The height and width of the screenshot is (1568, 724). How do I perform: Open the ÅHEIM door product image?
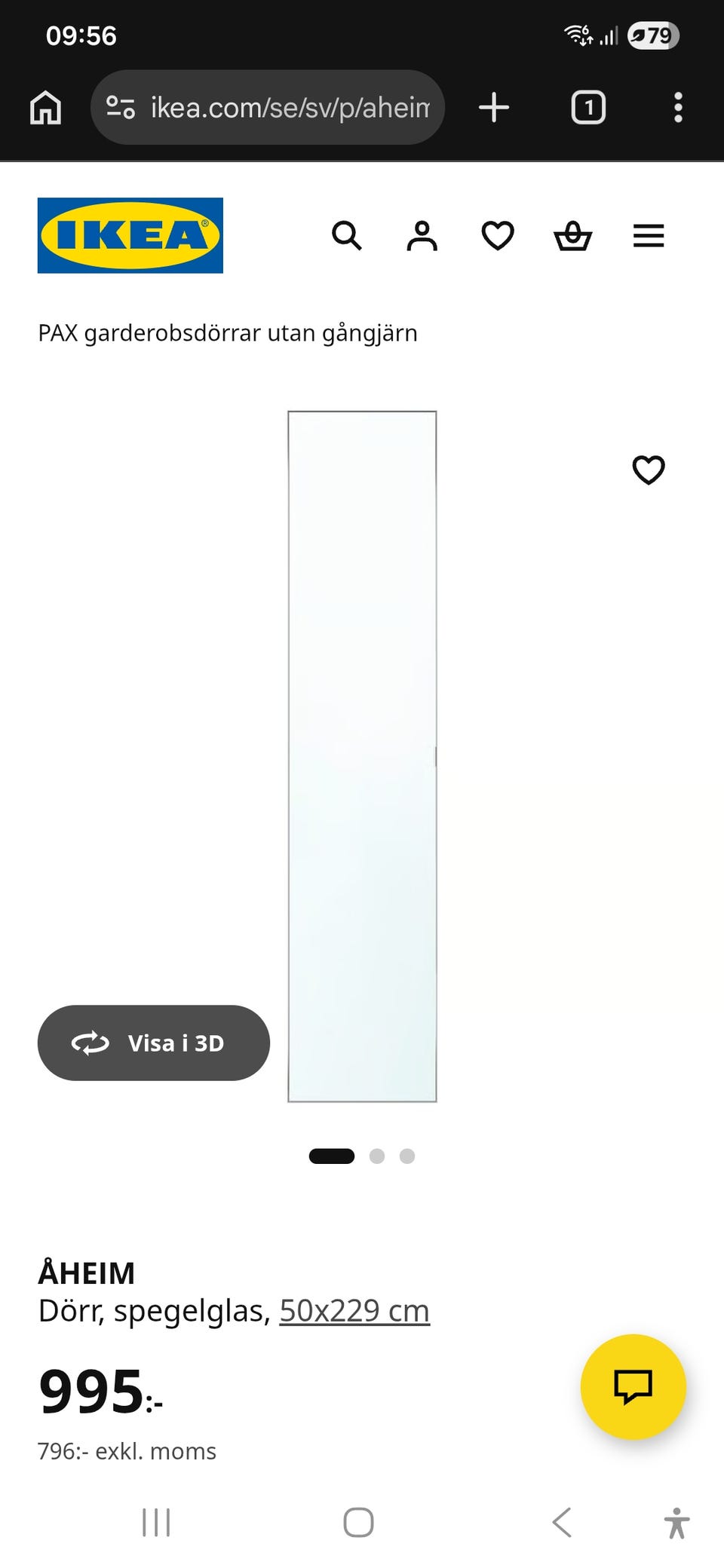tap(362, 756)
